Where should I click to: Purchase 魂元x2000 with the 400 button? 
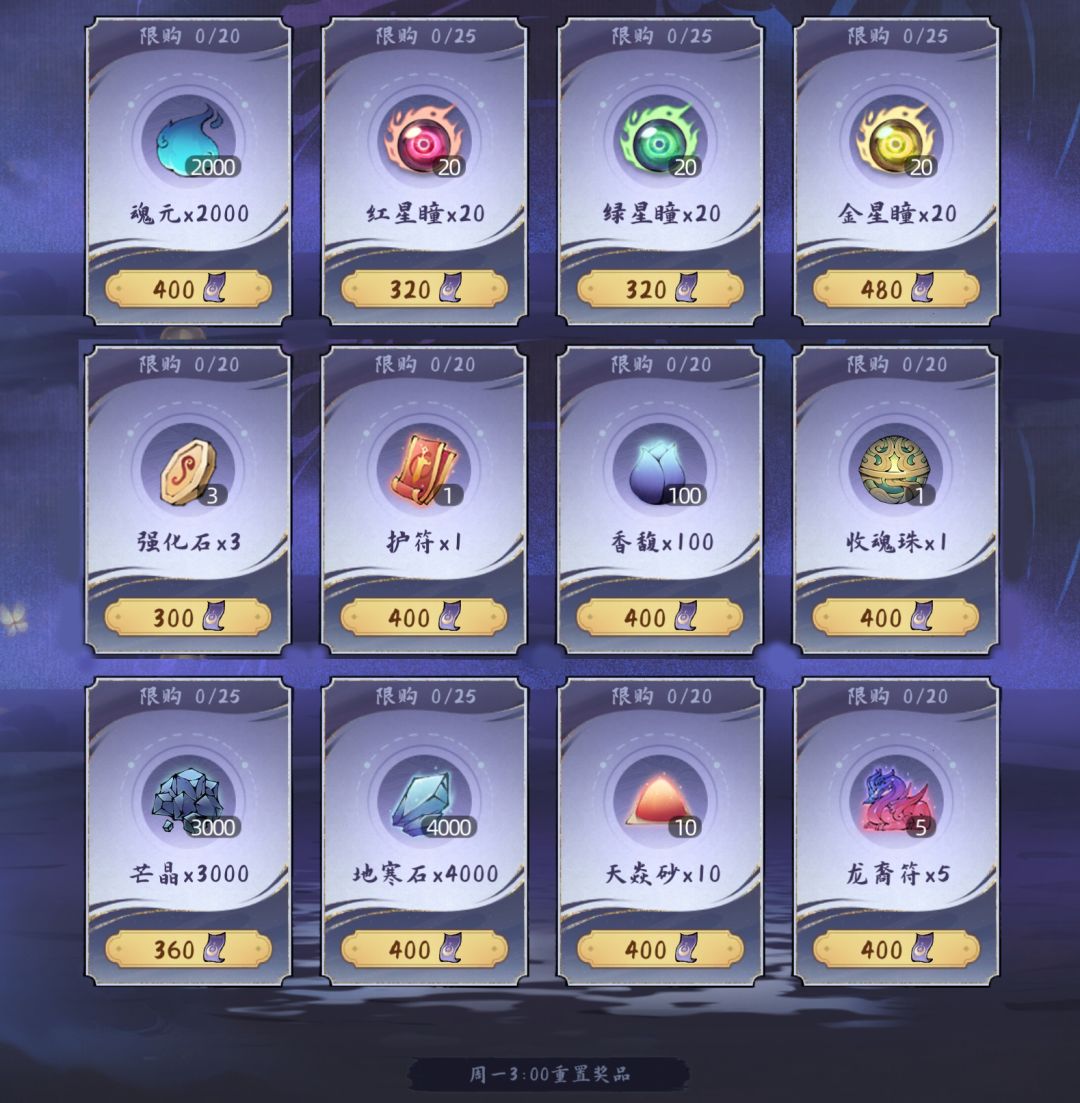(x=185, y=289)
